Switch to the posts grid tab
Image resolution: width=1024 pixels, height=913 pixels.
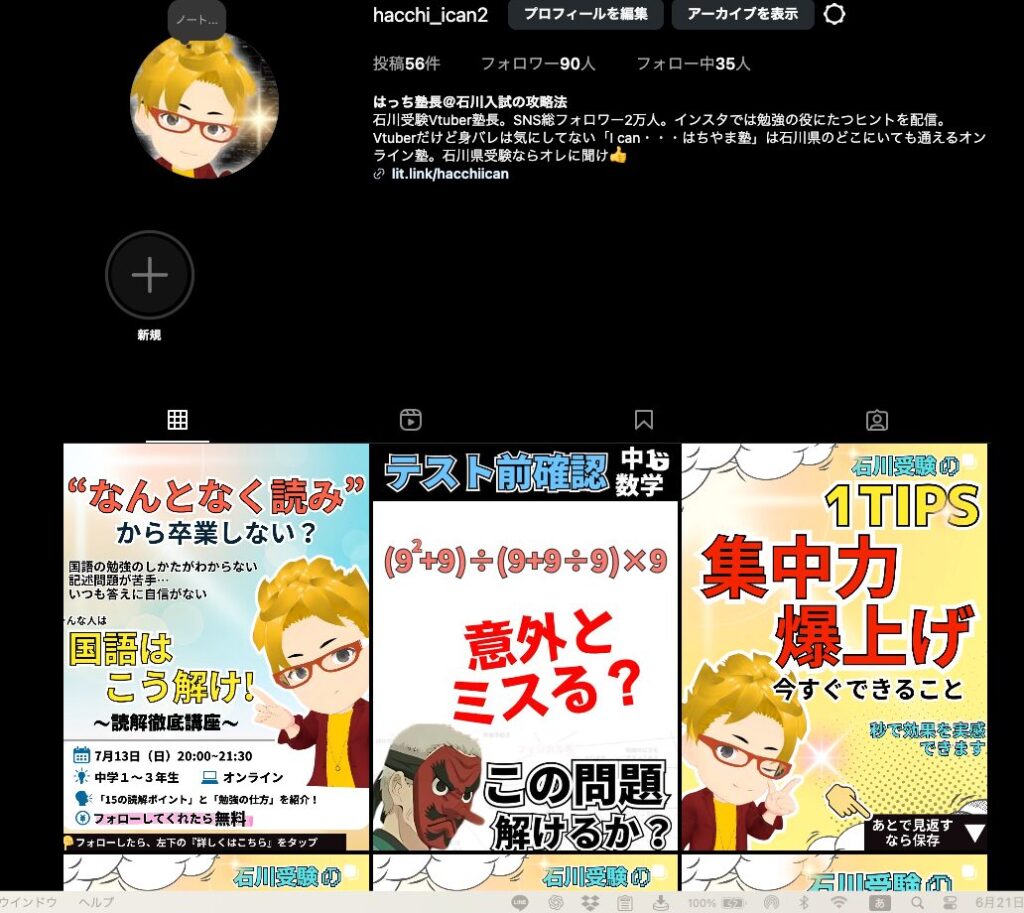tap(178, 420)
